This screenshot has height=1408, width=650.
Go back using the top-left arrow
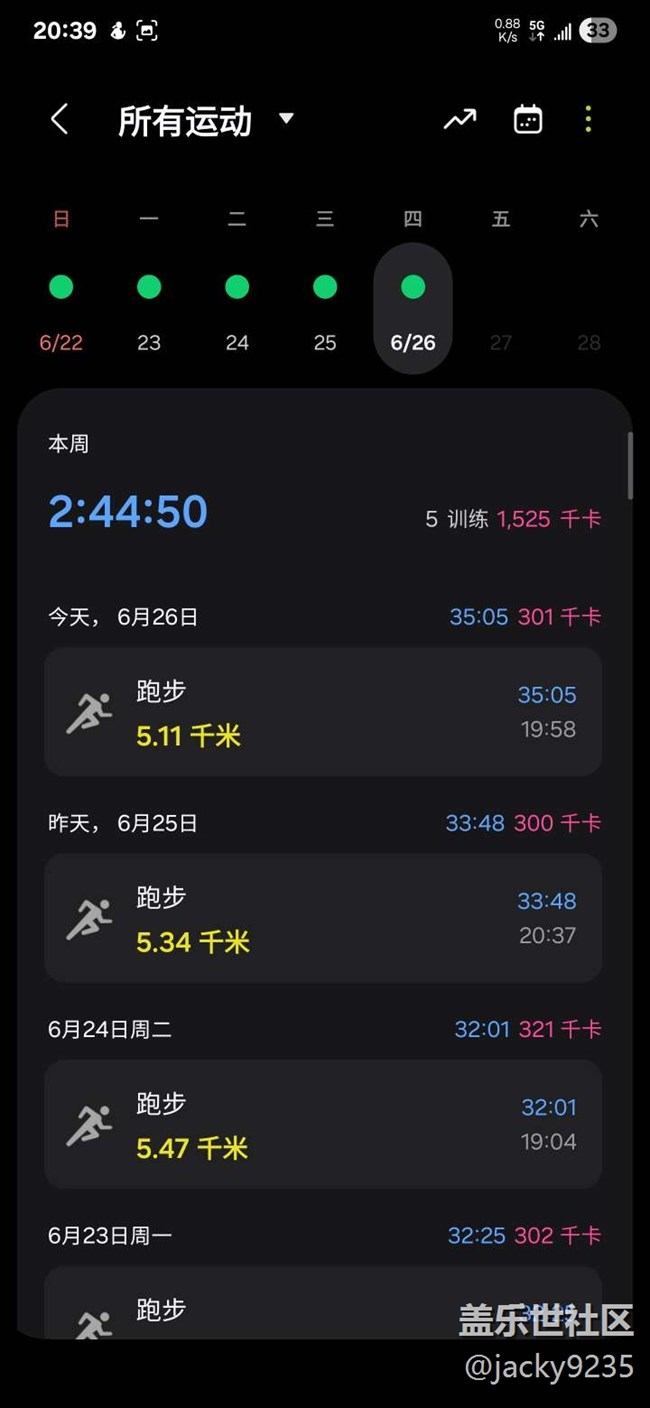pos(59,120)
